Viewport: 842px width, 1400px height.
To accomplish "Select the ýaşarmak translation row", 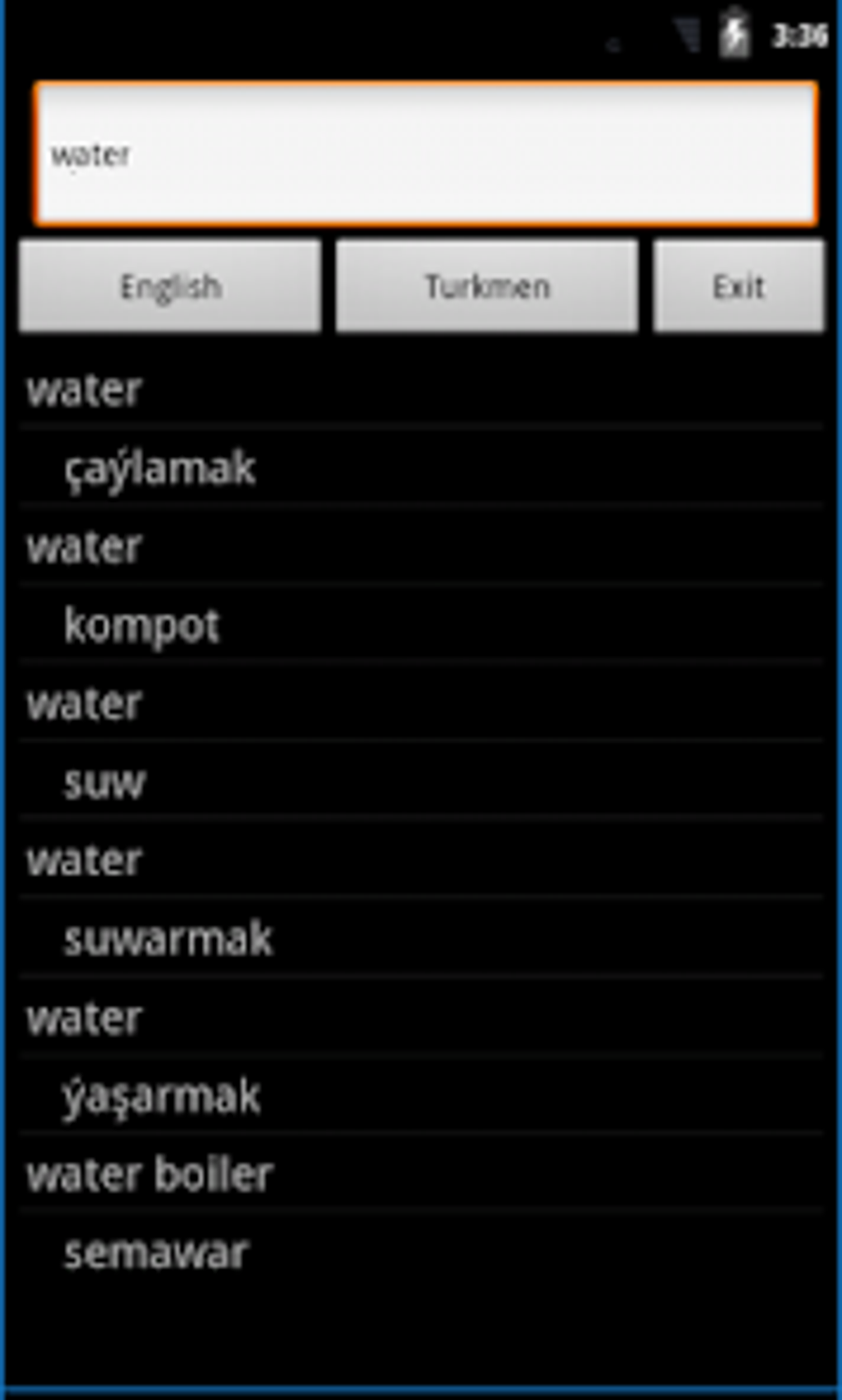I will click(421, 1095).
